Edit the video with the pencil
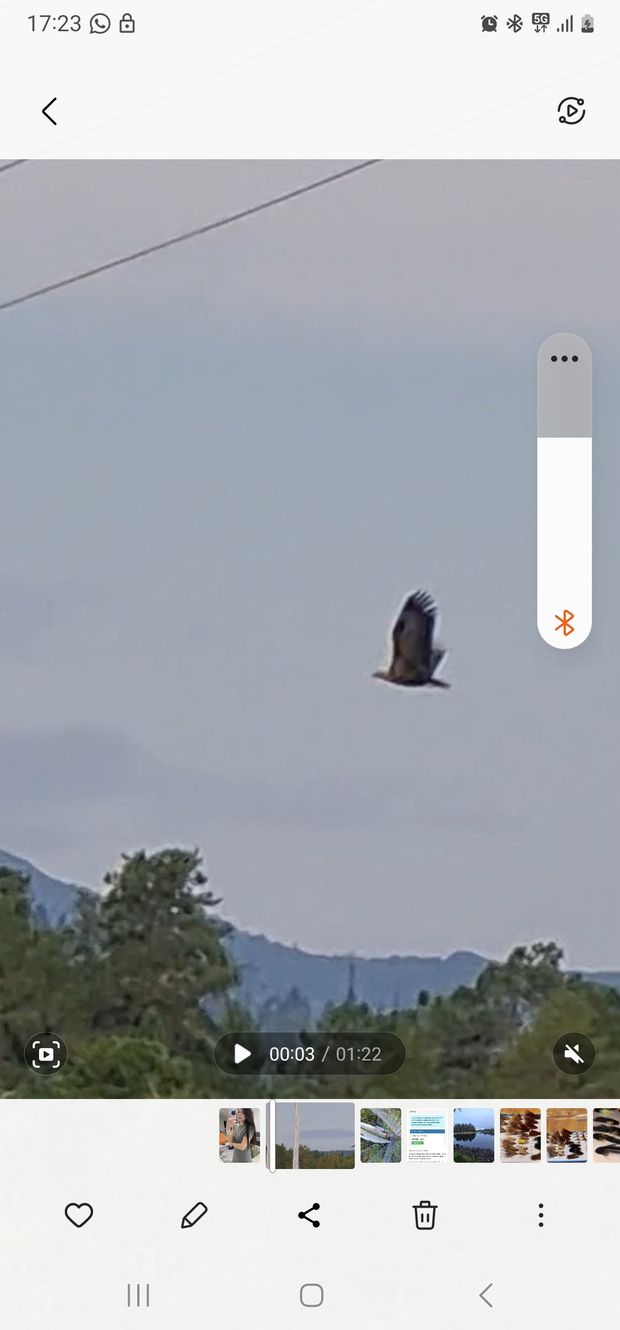The width and height of the screenshot is (620, 1330). pos(194,1215)
